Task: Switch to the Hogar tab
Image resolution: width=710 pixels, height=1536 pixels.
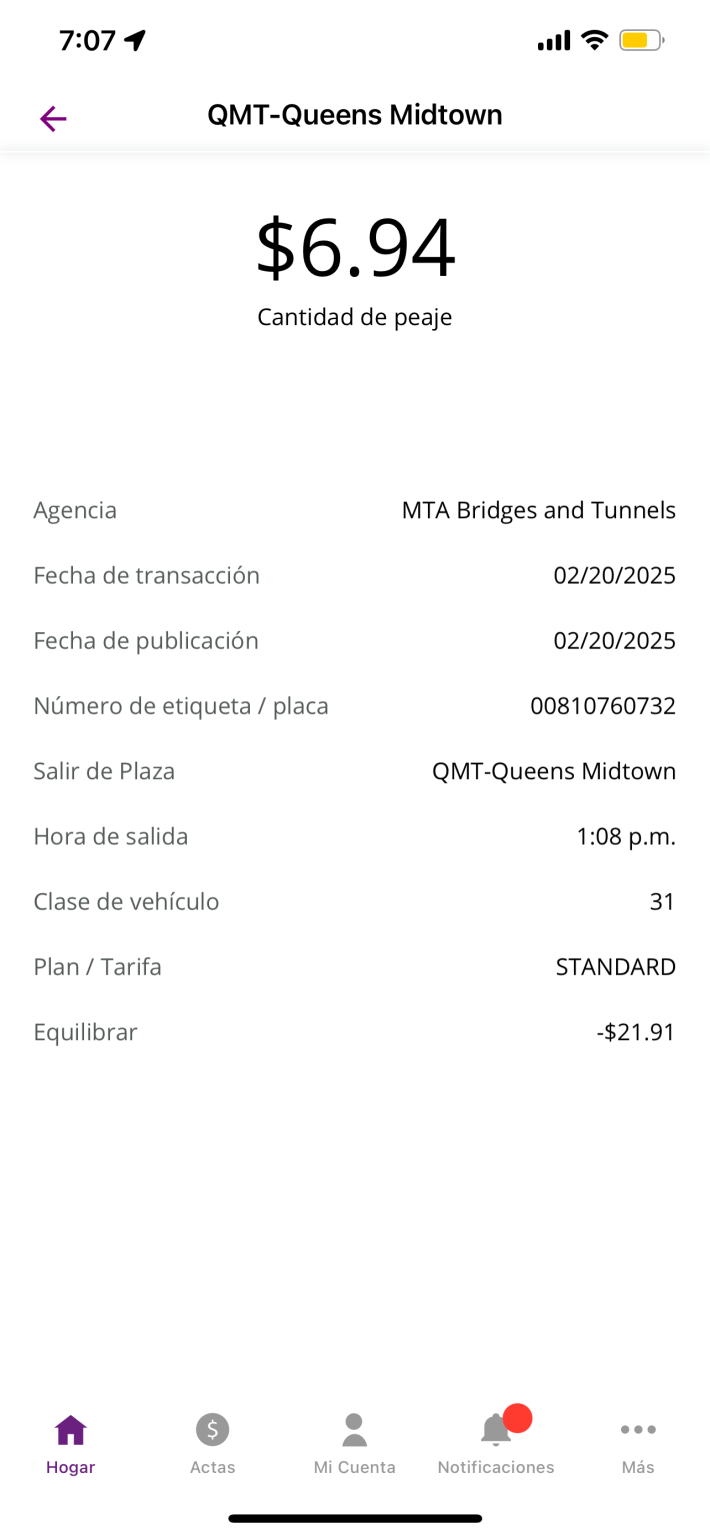Action: point(70,1443)
